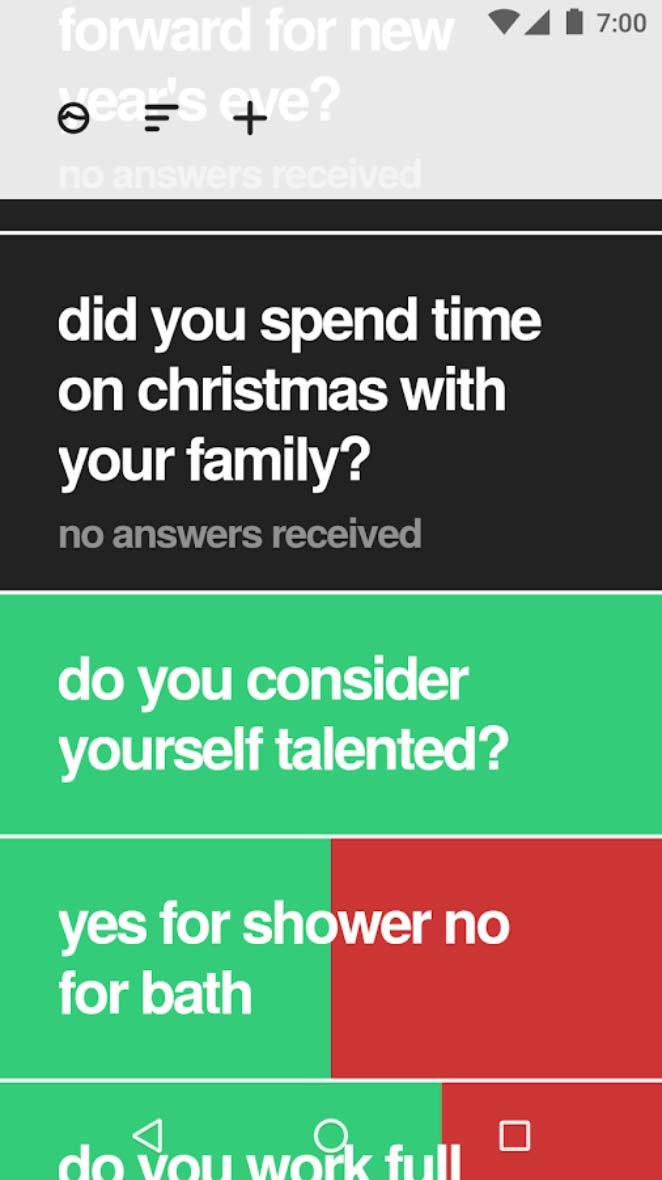Add a new question with plus icon
The image size is (662, 1180).
tap(250, 119)
